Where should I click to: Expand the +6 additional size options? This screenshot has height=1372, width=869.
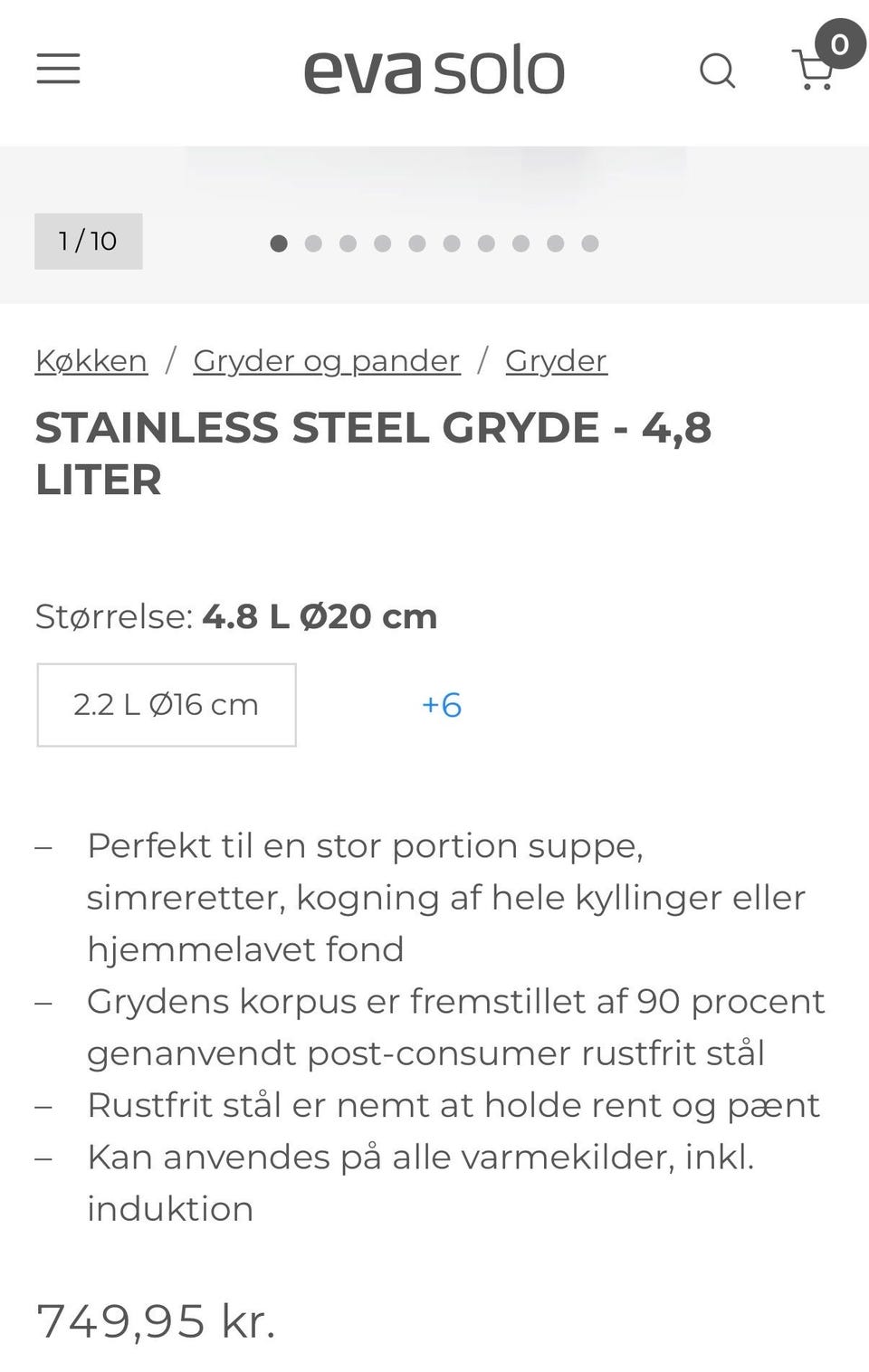point(440,705)
